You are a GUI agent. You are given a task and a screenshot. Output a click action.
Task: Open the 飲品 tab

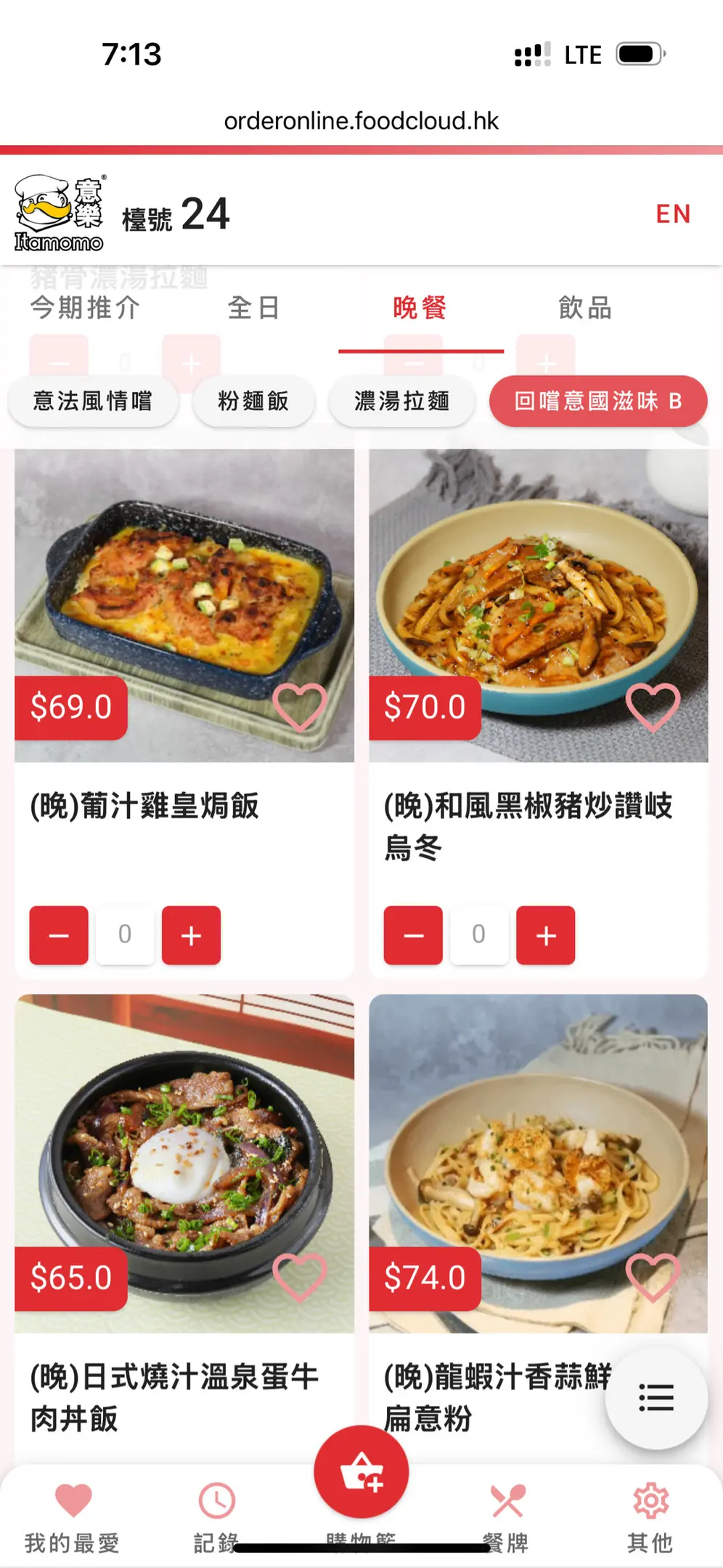[x=585, y=308]
